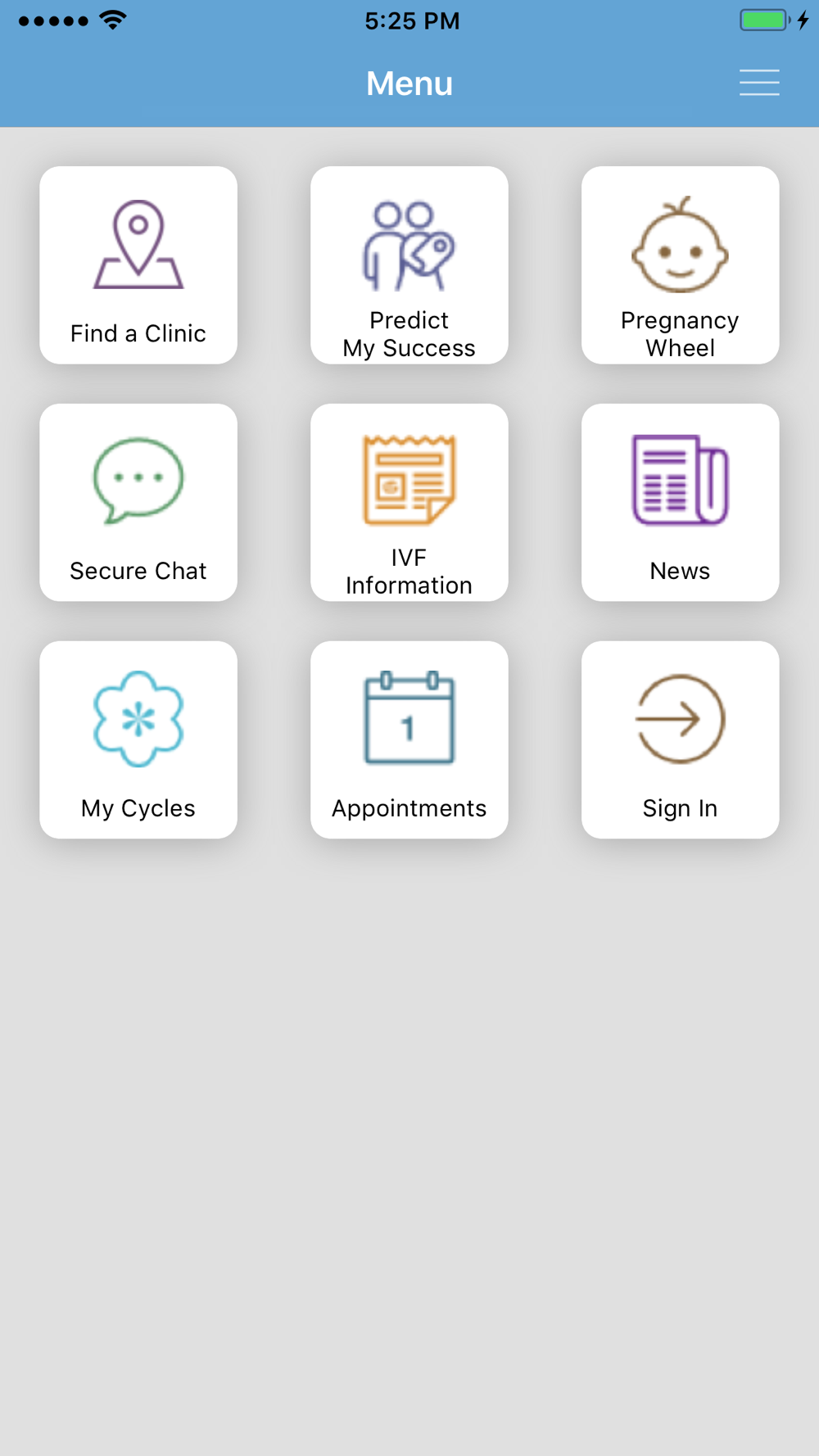
Task: Start a Secure Chat
Action: [x=138, y=503]
